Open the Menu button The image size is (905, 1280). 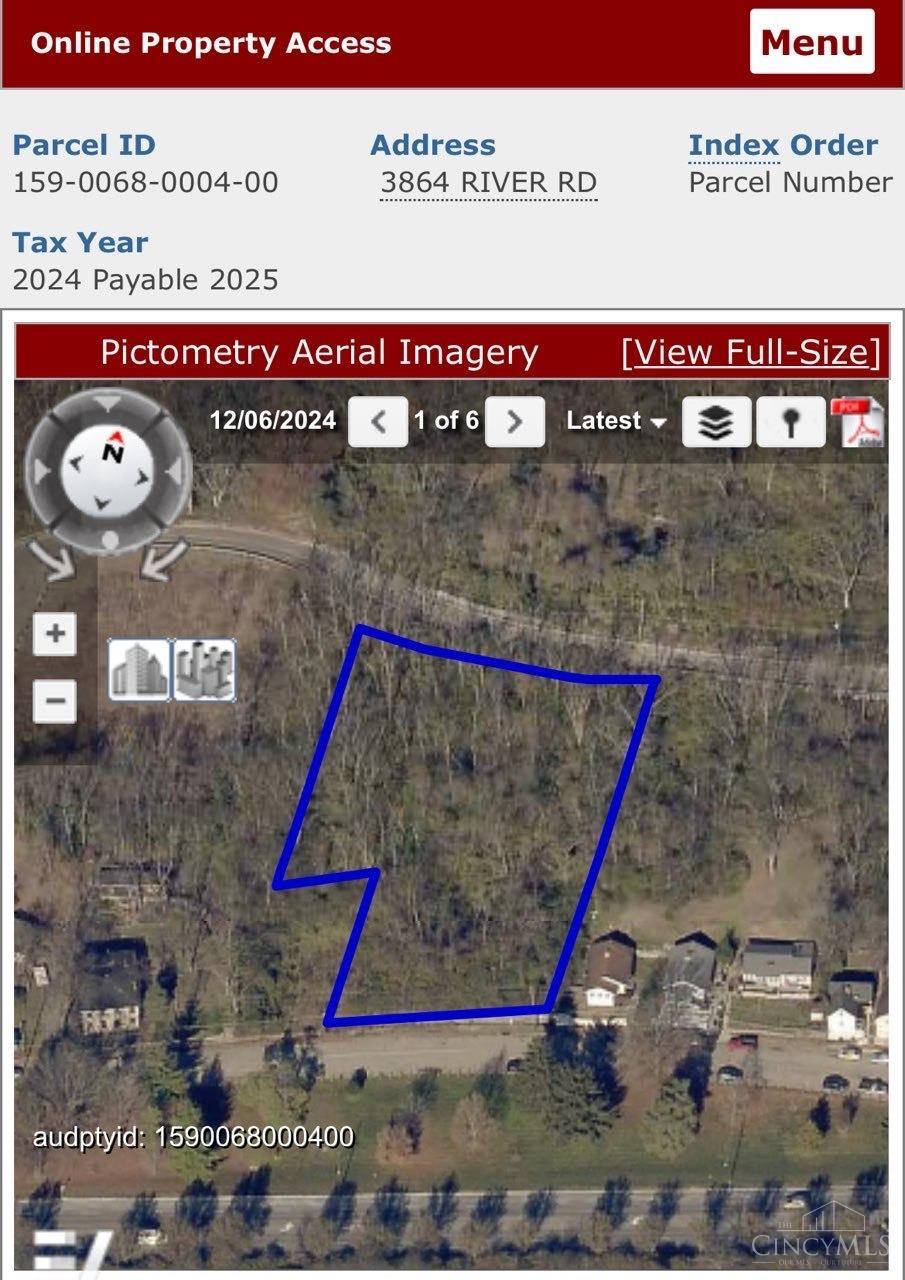tap(812, 42)
